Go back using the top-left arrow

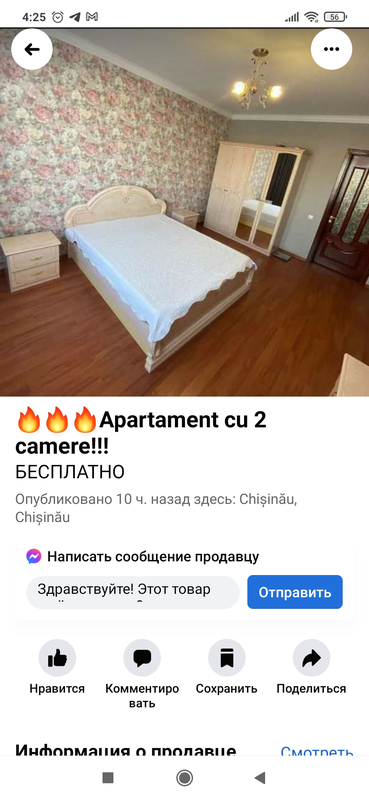click(x=32, y=49)
